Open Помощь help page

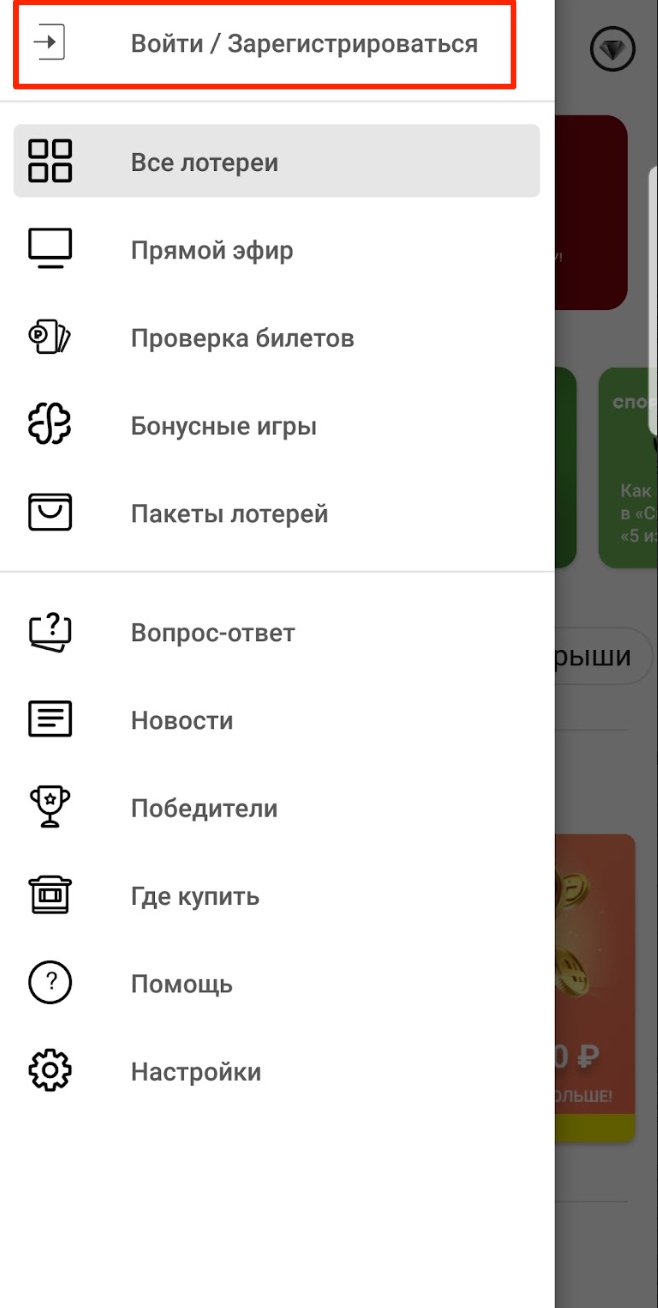(x=181, y=984)
